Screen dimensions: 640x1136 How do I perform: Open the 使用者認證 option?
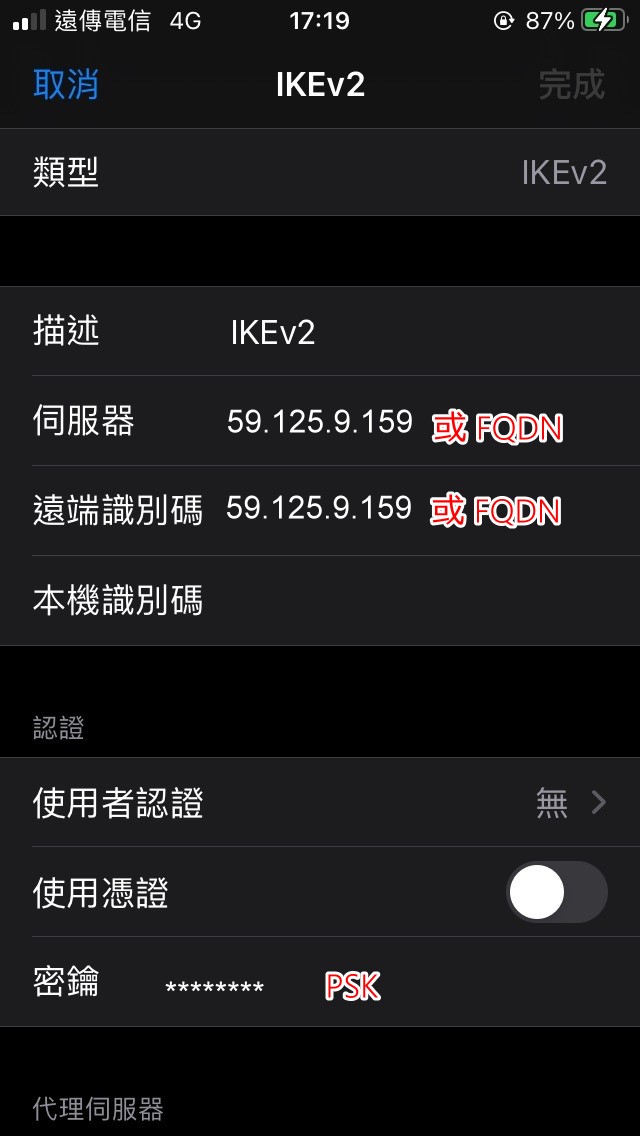(320, 802)
